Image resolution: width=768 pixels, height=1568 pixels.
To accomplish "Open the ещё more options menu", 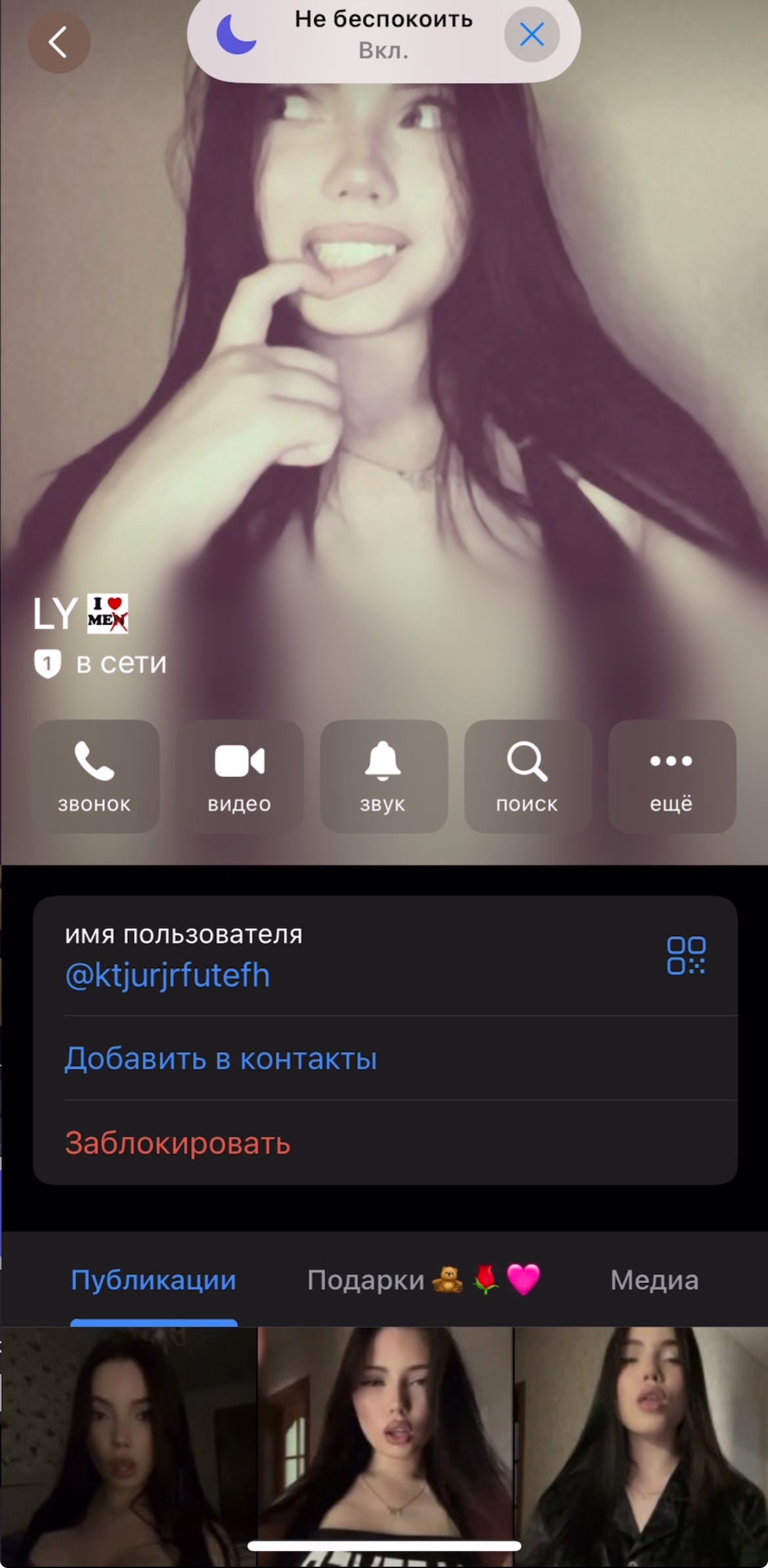I will (672, 776).
